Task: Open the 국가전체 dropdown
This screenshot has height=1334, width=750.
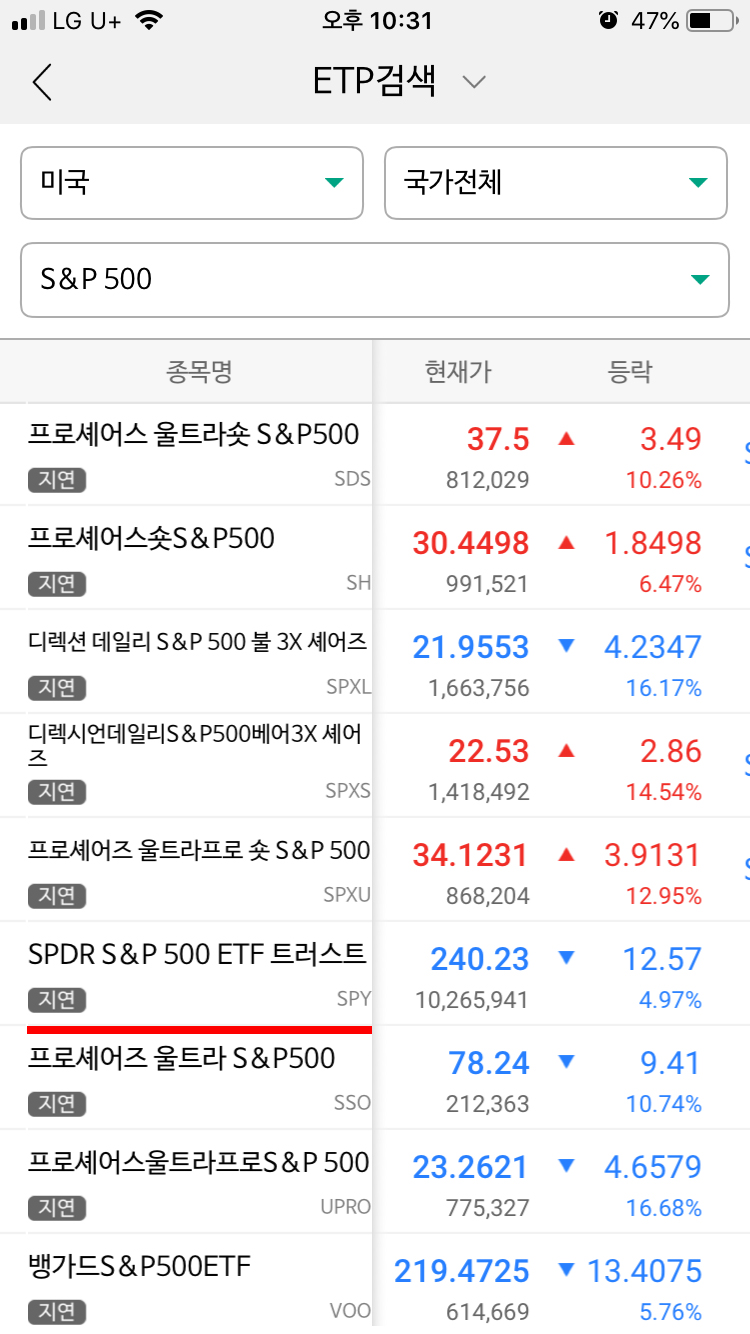Action: pyautogui.click(x=555, y=183)
